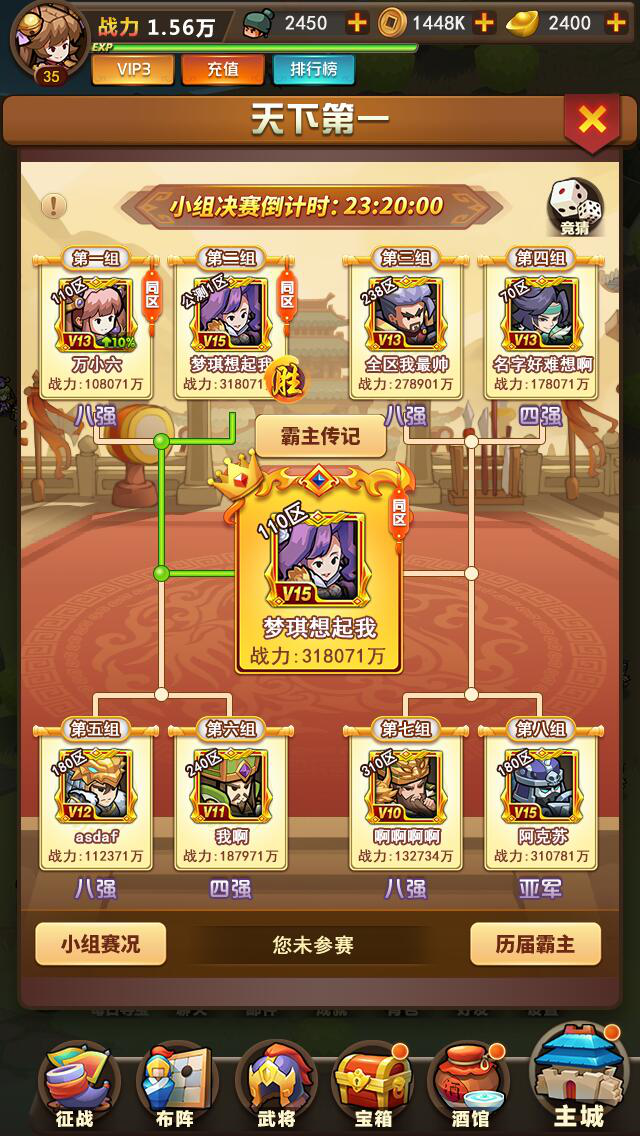Visit the 酒馆 tavern tab
The image size is (640, 1136).
pos(468,1088)
